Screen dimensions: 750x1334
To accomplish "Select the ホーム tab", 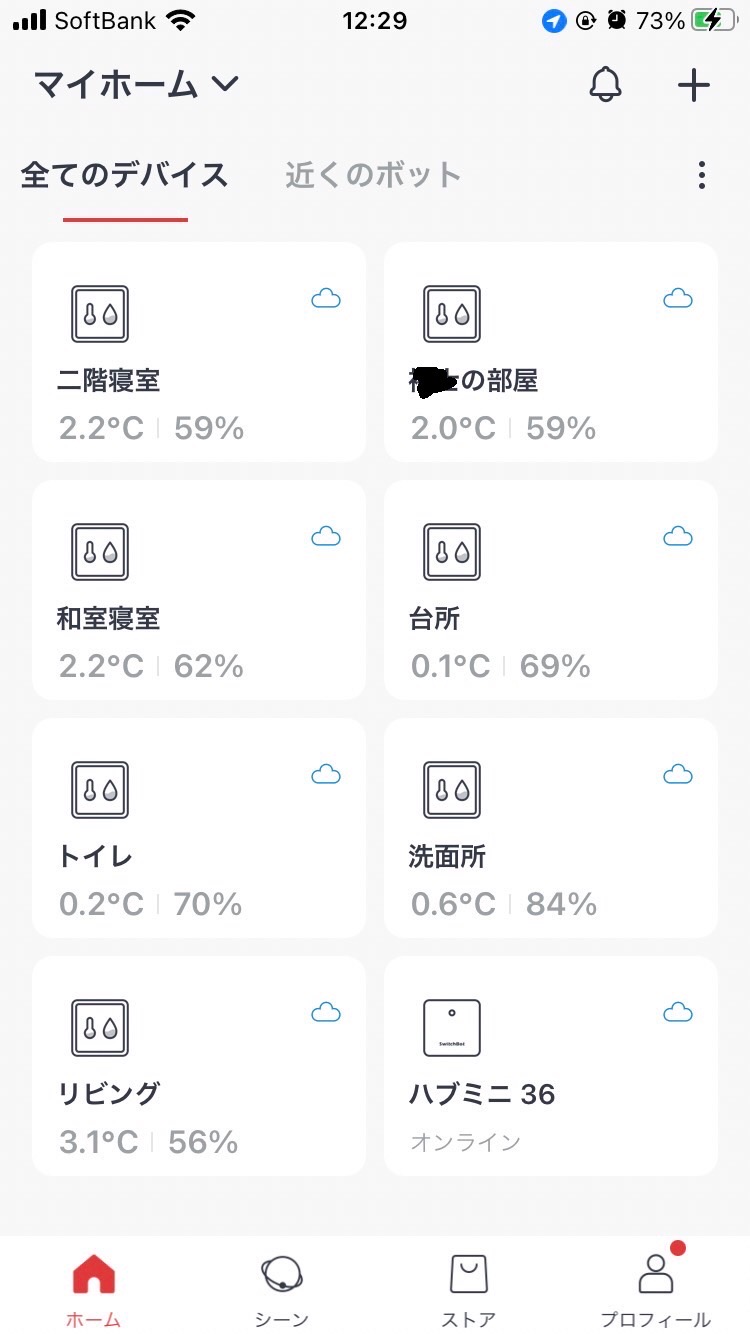I will coord(94,1290).
